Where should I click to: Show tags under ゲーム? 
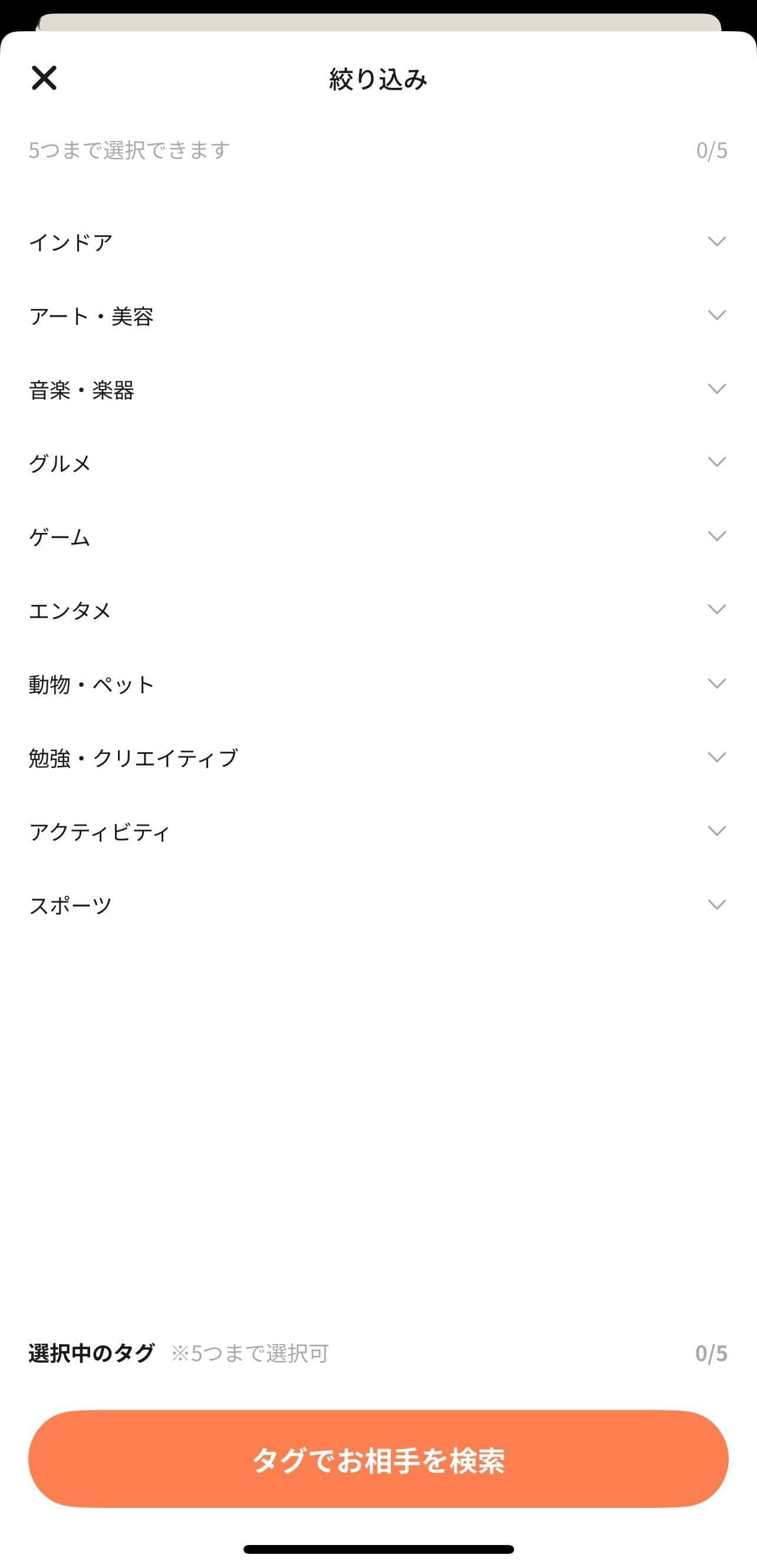[x=377, y=536]
